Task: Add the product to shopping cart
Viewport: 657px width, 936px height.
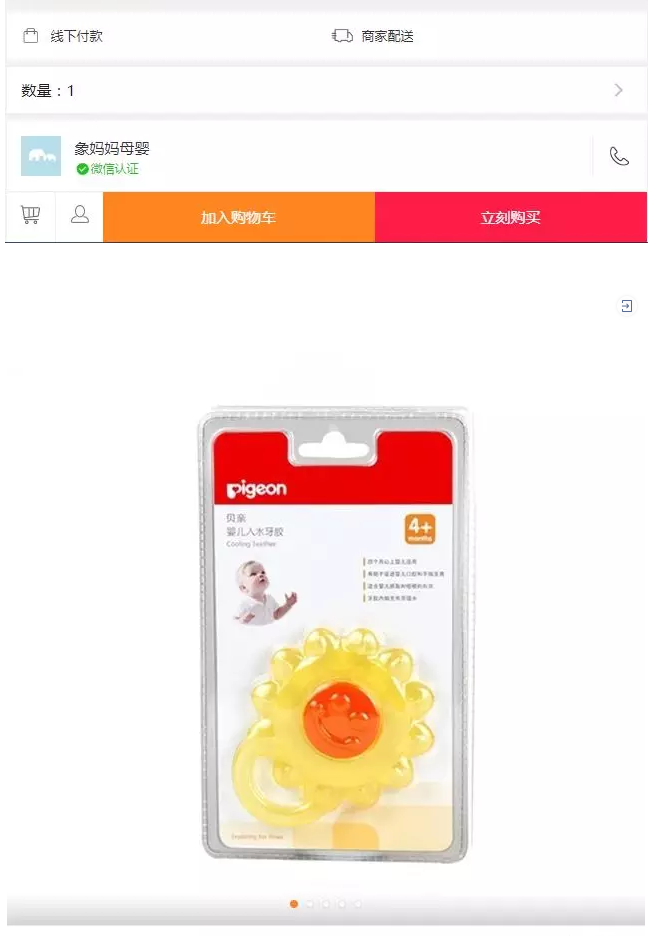Action: coord(238,217)
